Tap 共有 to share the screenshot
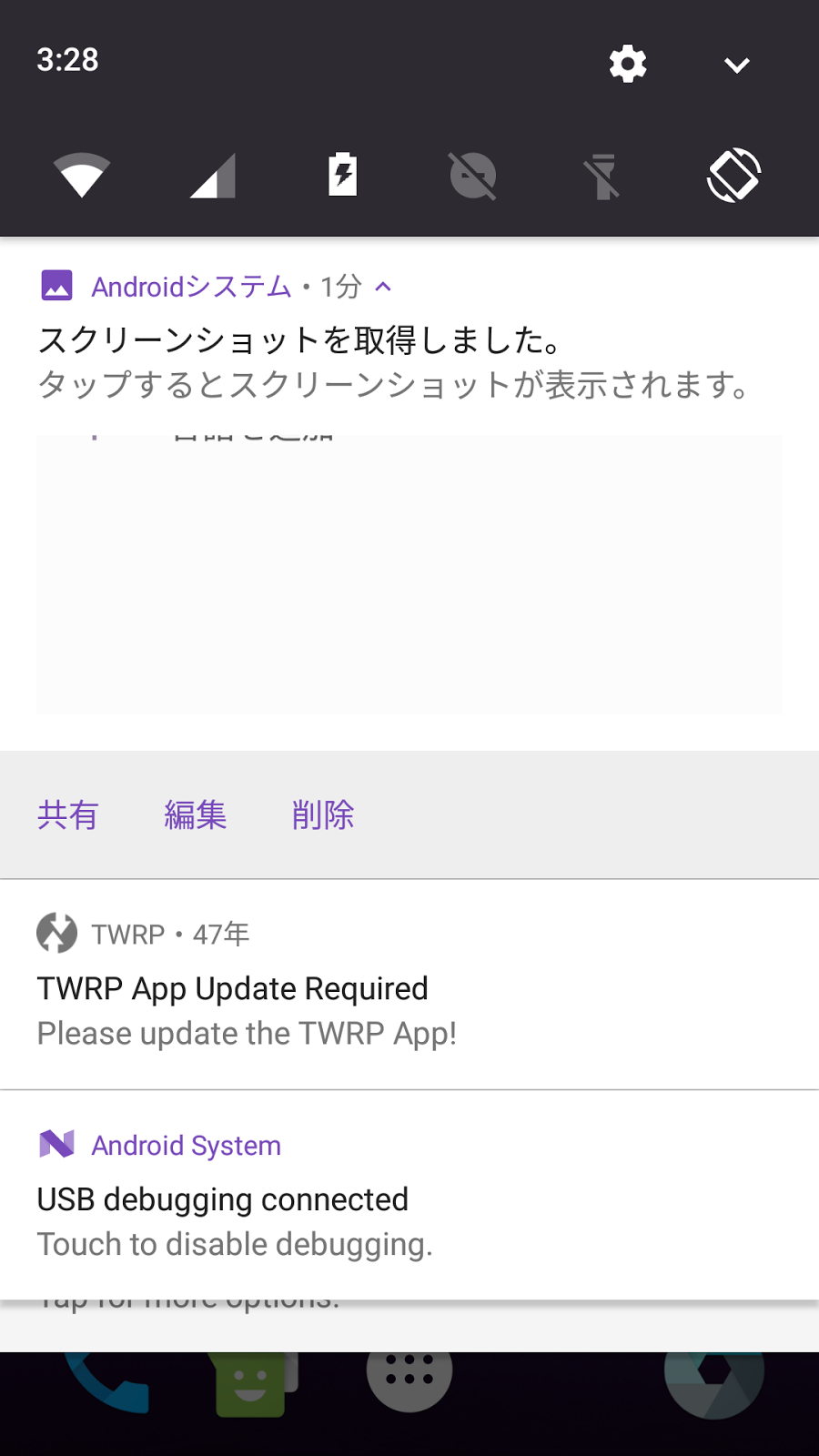 click(x=68, y=814)
